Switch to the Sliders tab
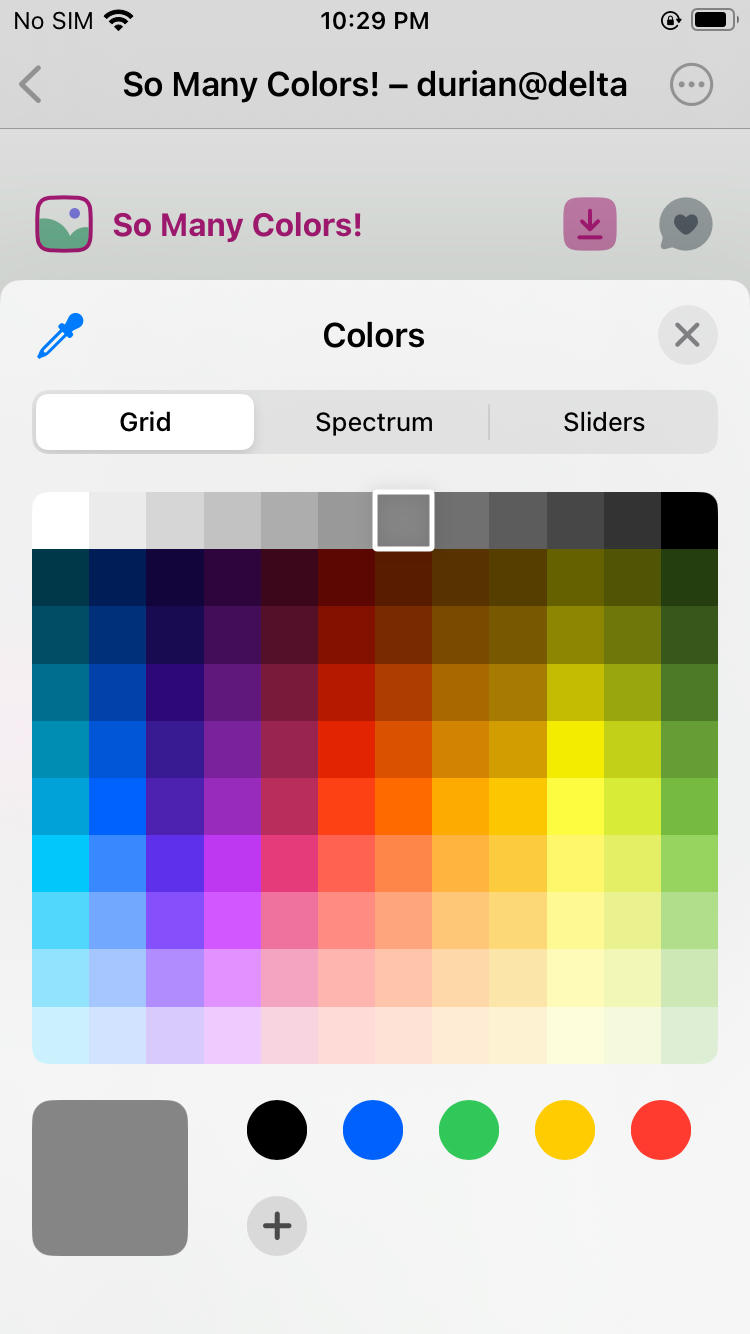The image size is (750, 1334). [x=604, y=422]
